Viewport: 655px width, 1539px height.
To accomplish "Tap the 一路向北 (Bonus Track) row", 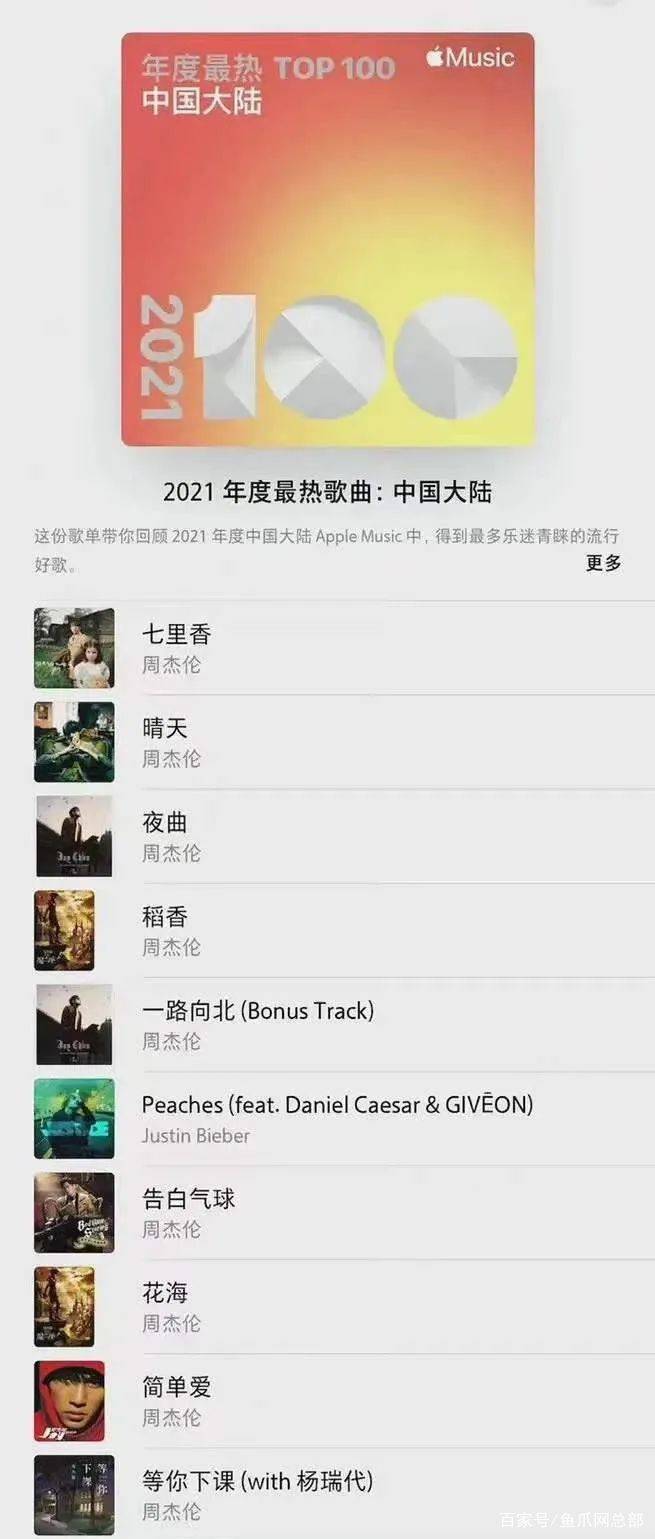I will tap(258, 1011).
